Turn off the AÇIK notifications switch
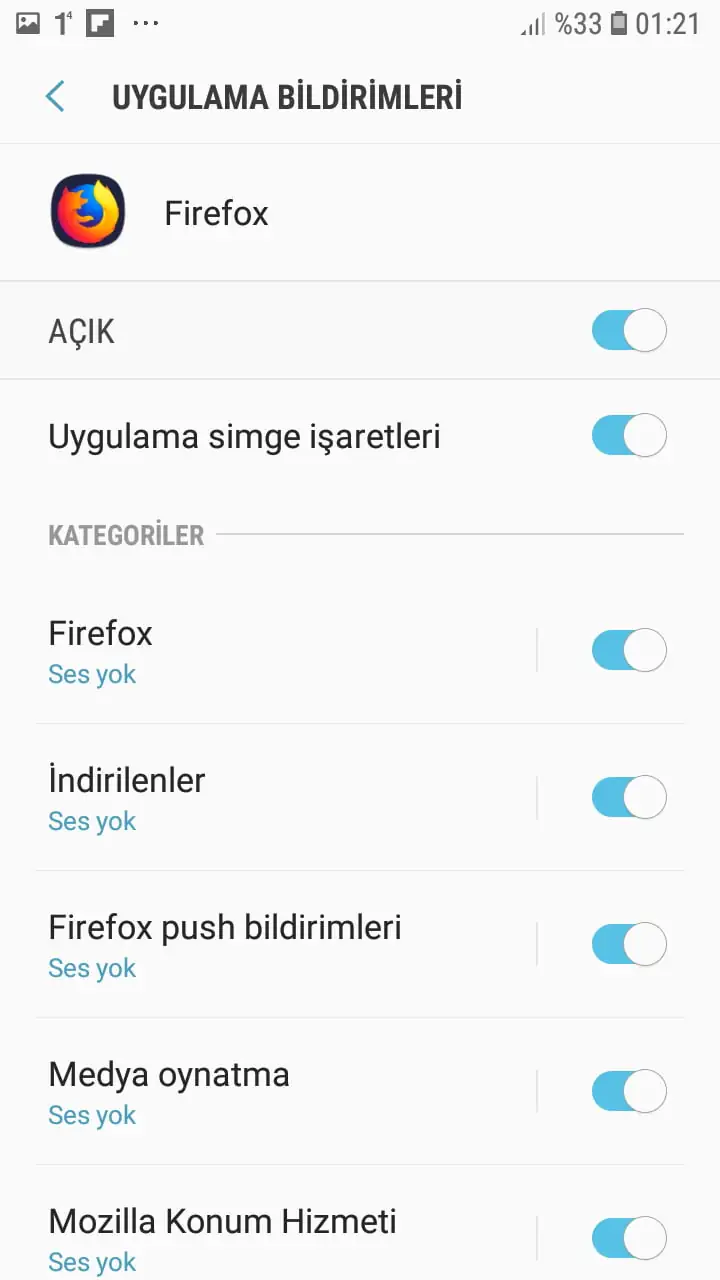This screenshot has width=720, height=1280. click(x=628, y=330)
